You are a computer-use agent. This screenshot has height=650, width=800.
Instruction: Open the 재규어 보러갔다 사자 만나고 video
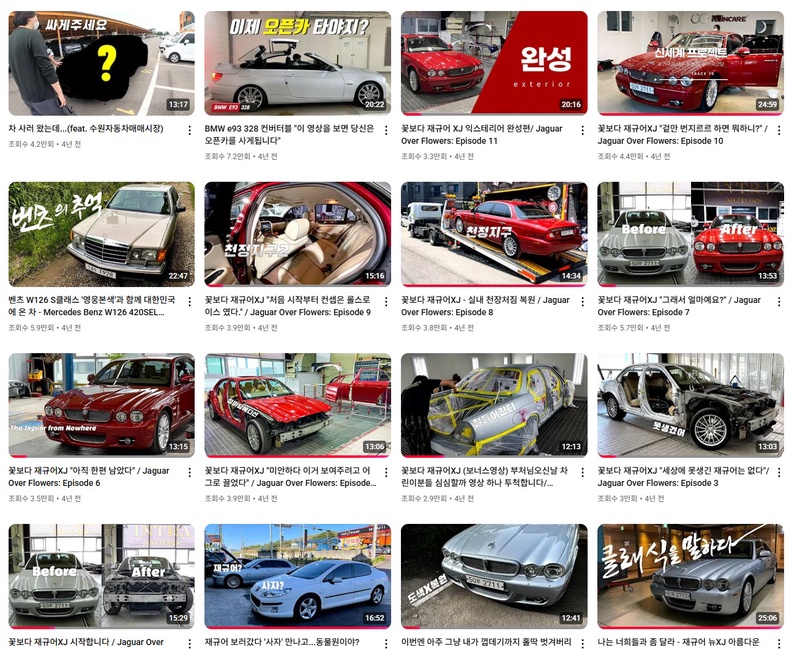click(297, 576)
